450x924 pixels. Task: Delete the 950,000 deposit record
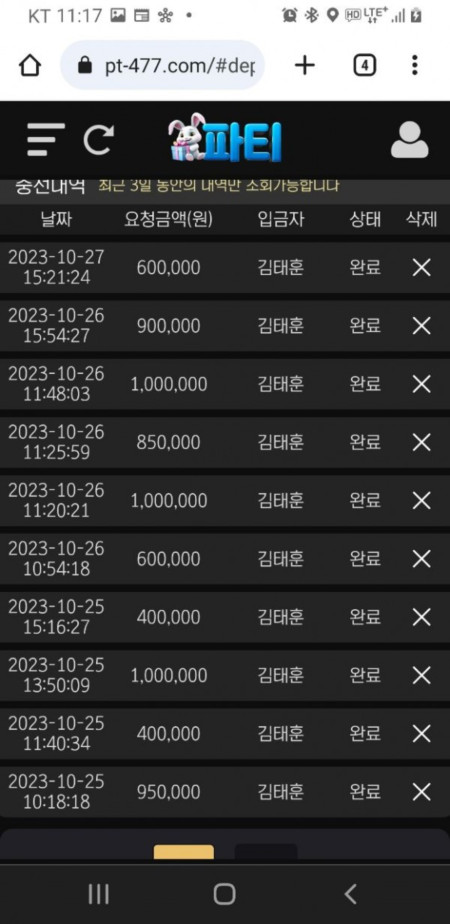click(421, 792)
